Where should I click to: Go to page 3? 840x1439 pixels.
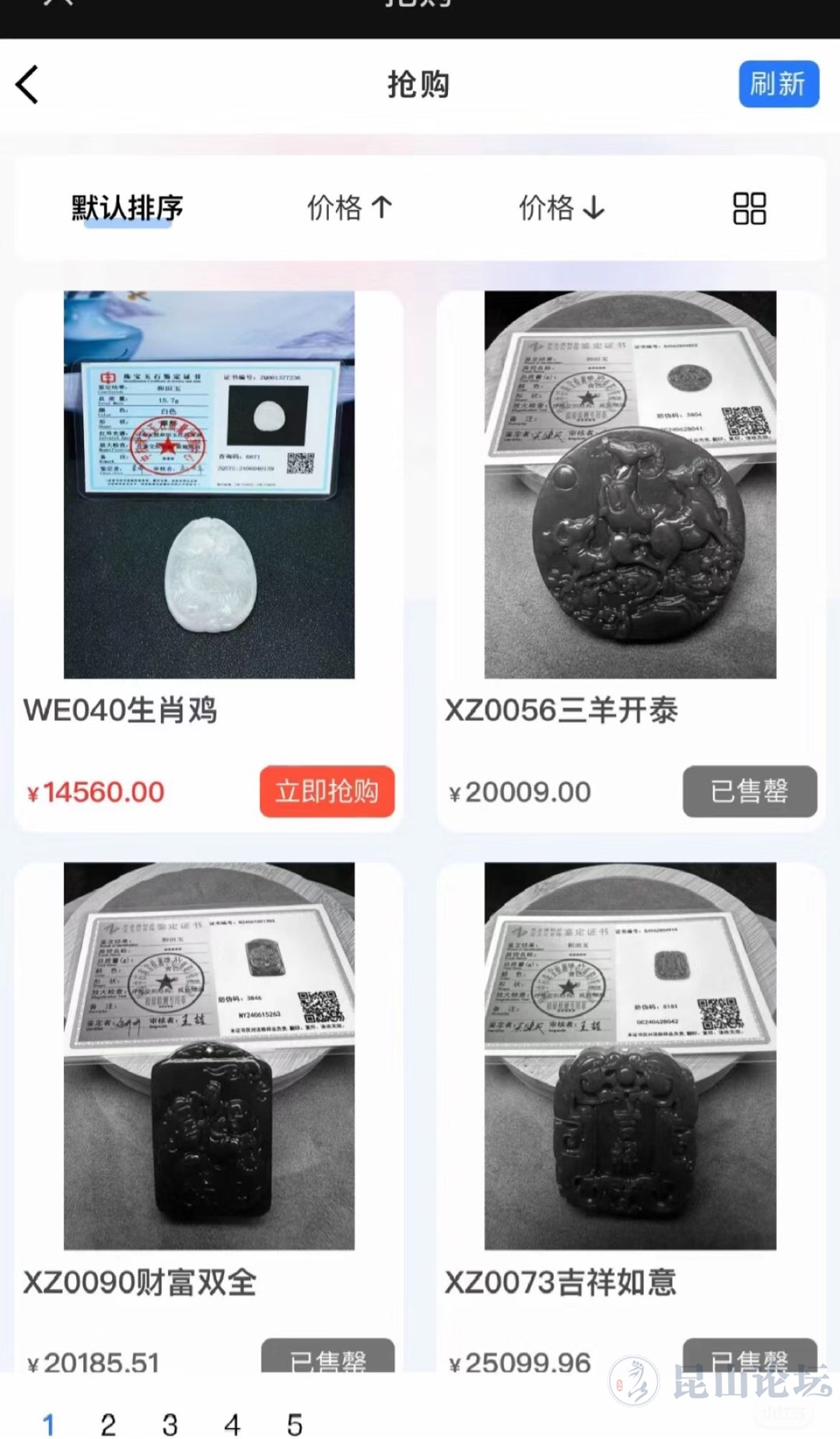click(x=170, y=1425)
